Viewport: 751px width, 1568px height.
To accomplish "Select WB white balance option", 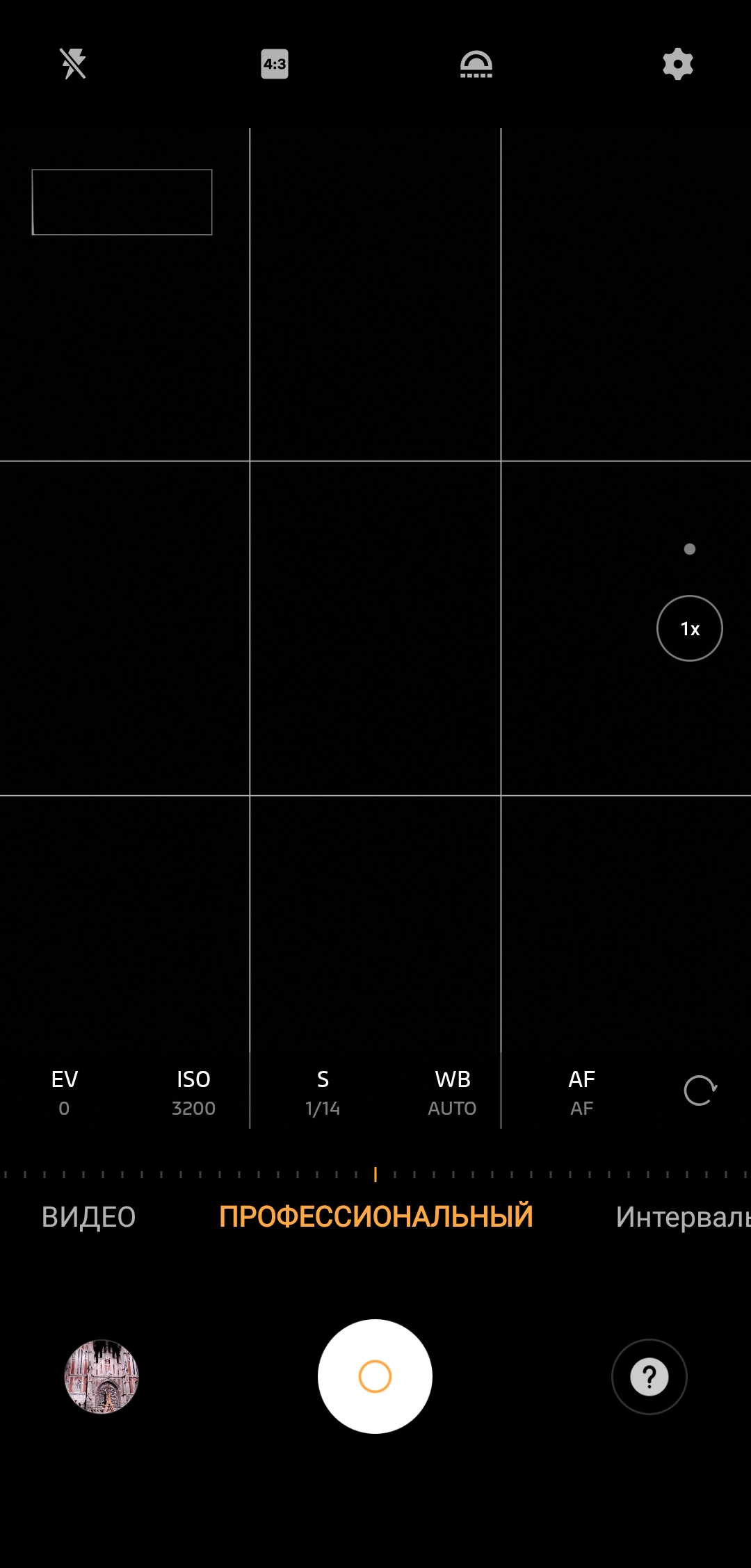I will click(x=452, y=1093).
